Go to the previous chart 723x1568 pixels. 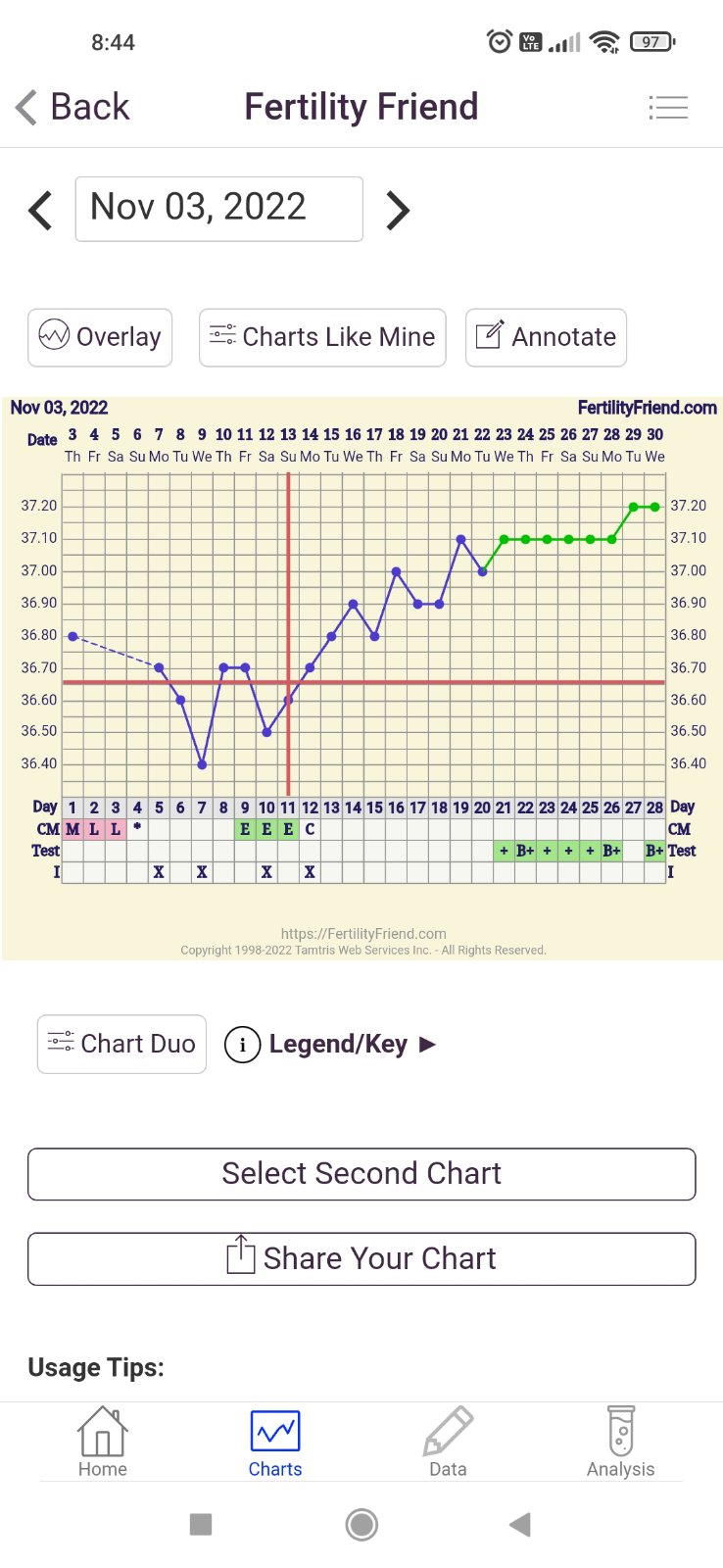click(x=40, y=210)
